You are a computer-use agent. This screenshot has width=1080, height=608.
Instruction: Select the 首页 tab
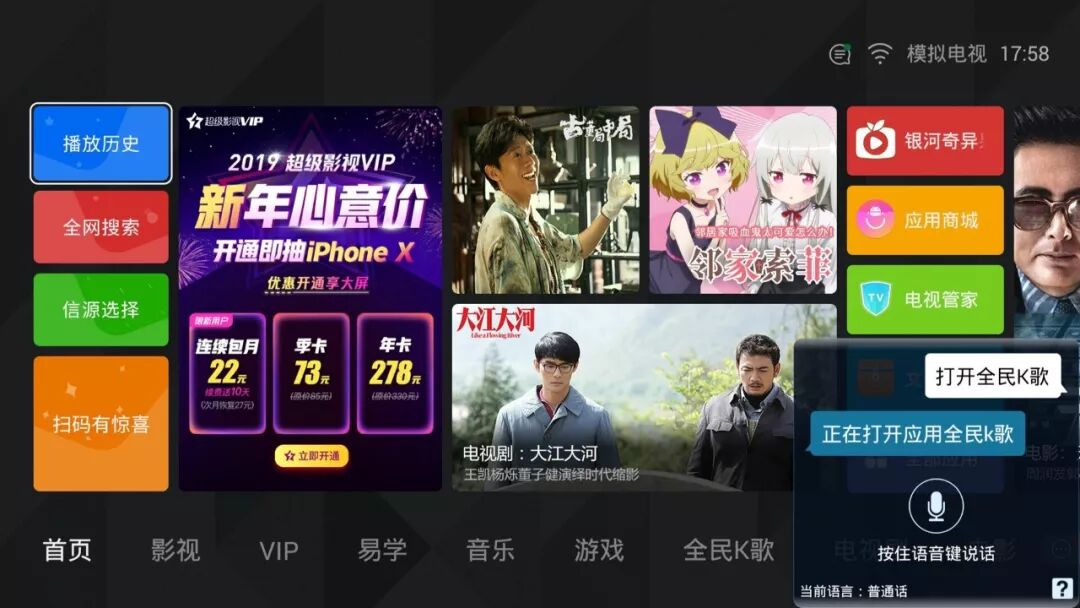tap(67, 550)
